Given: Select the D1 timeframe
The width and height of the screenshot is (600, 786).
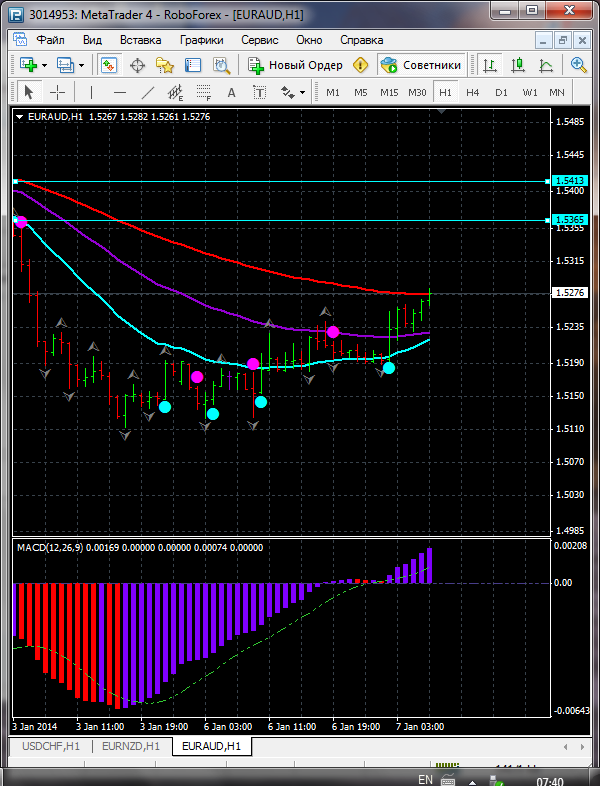Looking at the screenshot, I should pyautogui.click(x=501, y=92).
